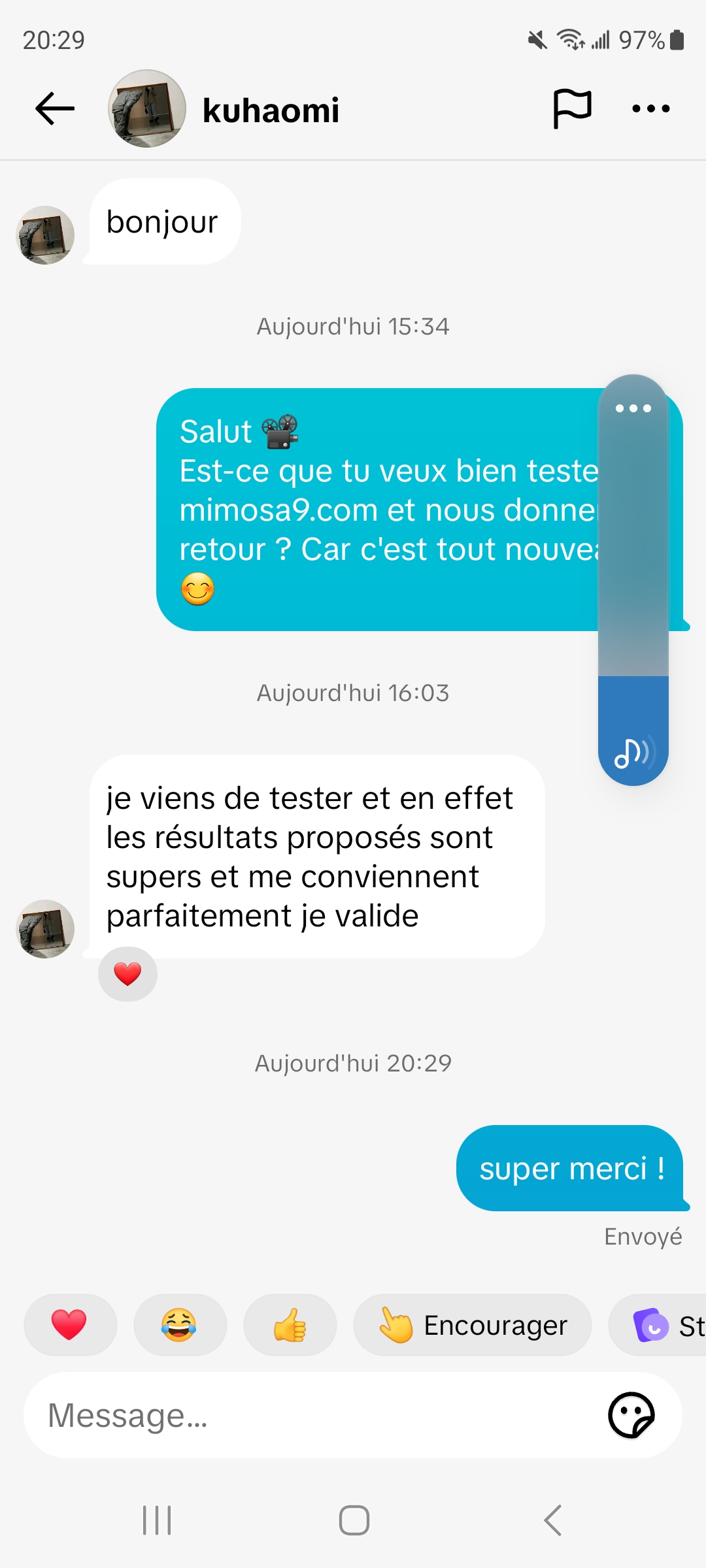Screen dimensions: 706x1568
Task: Open kuhaomi's profile picture in header
Action: [x=147, y=108]
